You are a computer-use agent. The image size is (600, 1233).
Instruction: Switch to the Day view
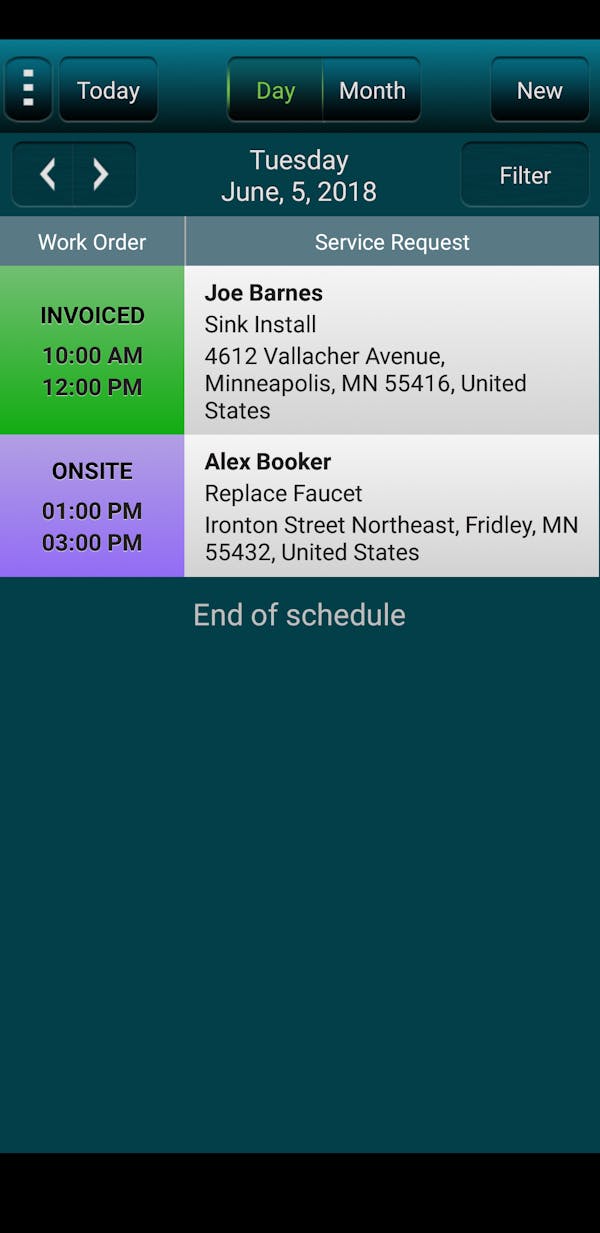(275, 90)
